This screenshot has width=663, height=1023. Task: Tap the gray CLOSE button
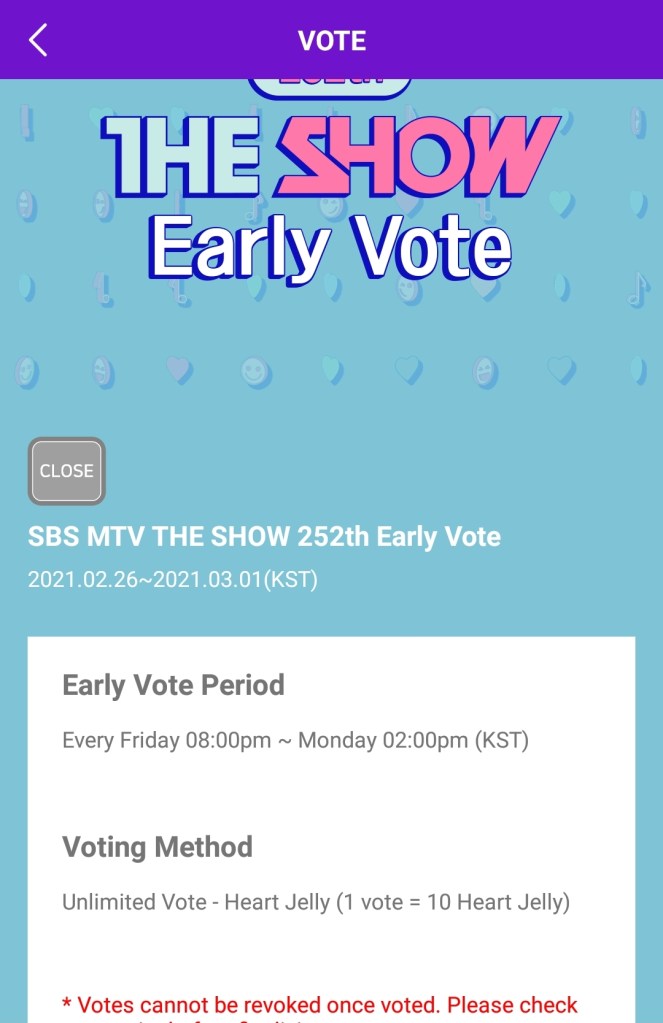tap(66, 471)
